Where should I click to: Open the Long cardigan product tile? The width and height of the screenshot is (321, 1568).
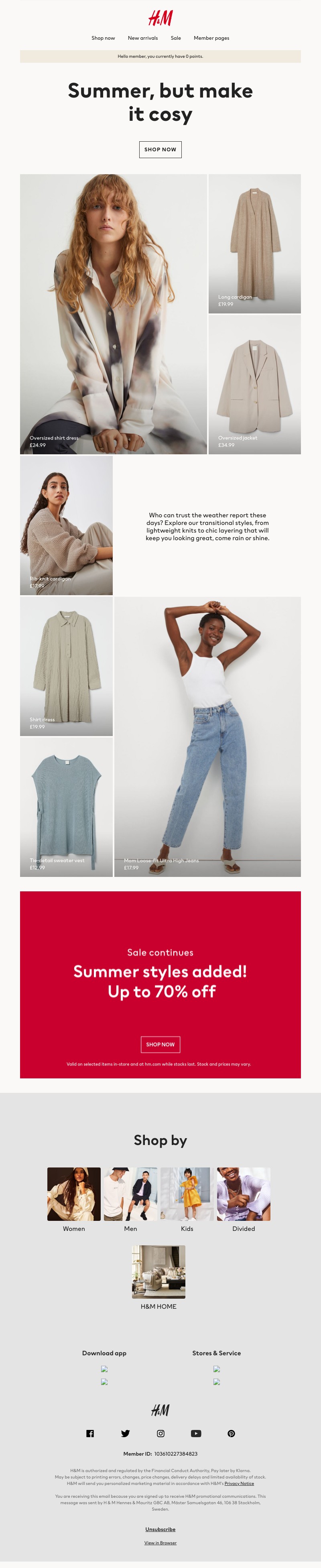254,244
